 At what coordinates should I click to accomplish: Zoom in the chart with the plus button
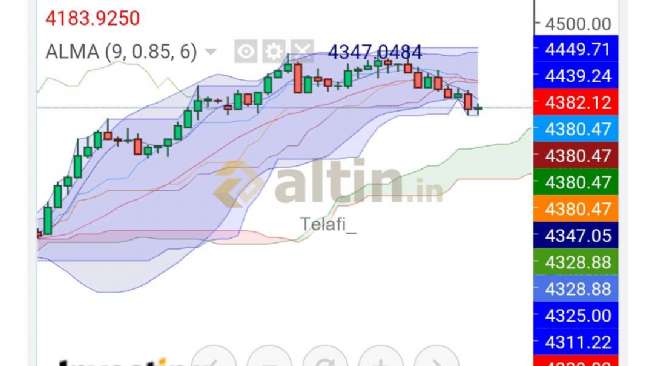[380, 357]
